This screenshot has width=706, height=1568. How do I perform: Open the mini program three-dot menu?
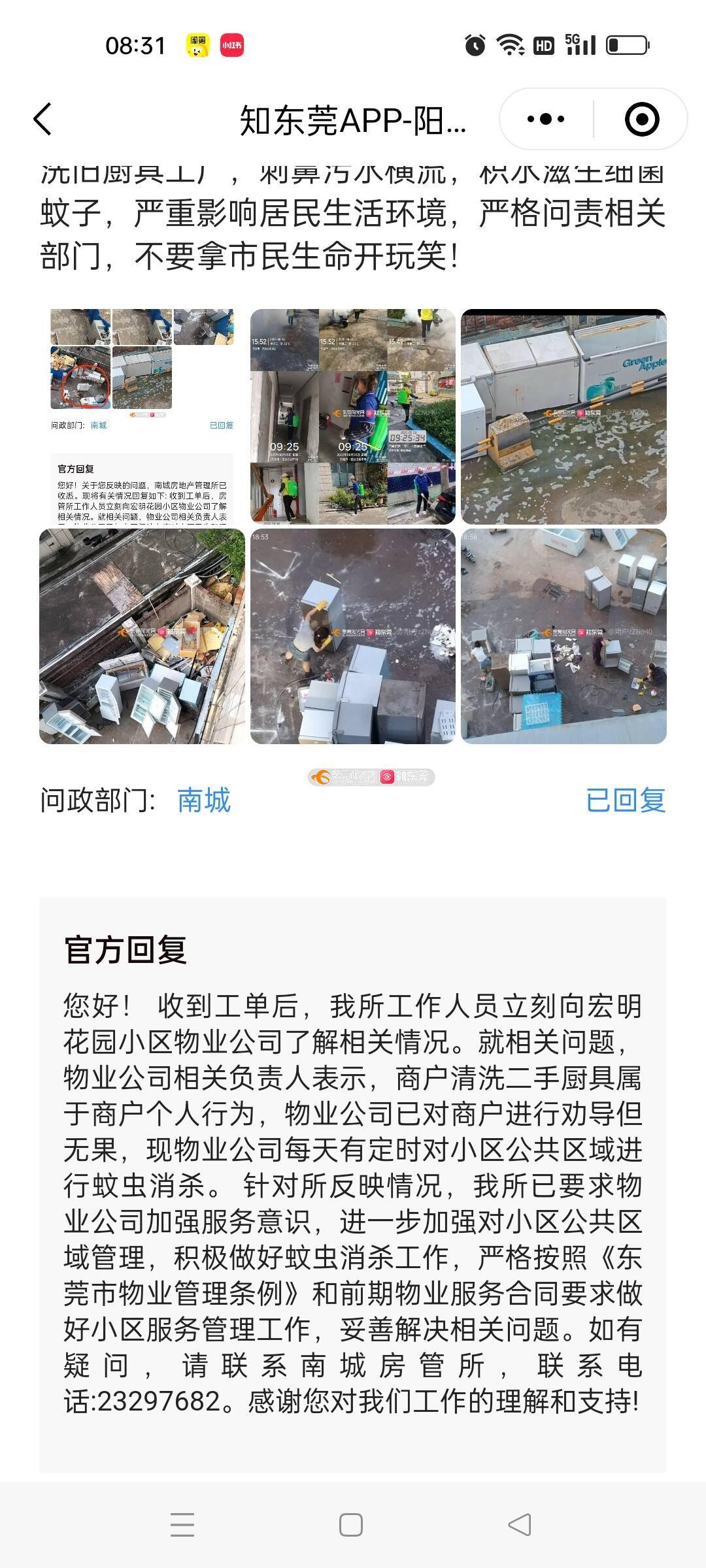click(x=546, y=120)
